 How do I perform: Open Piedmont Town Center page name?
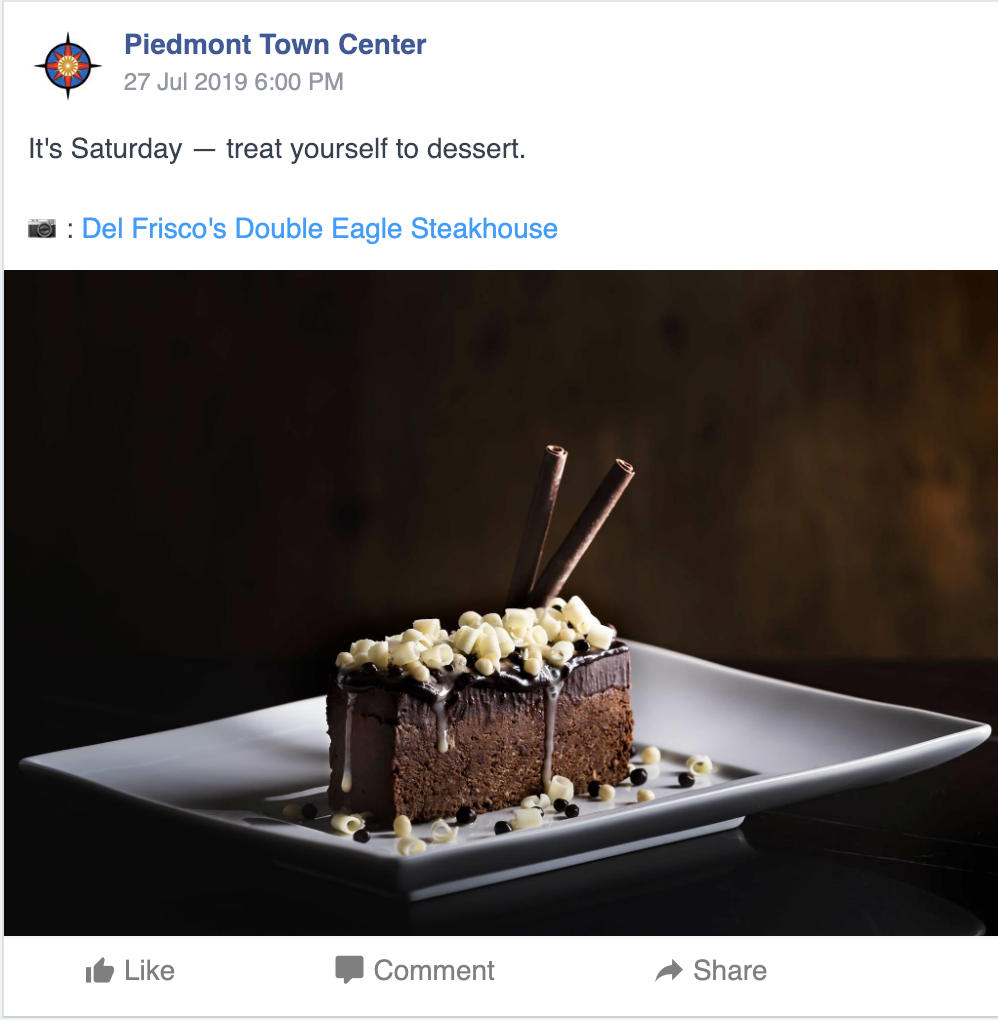click(275, 45)
